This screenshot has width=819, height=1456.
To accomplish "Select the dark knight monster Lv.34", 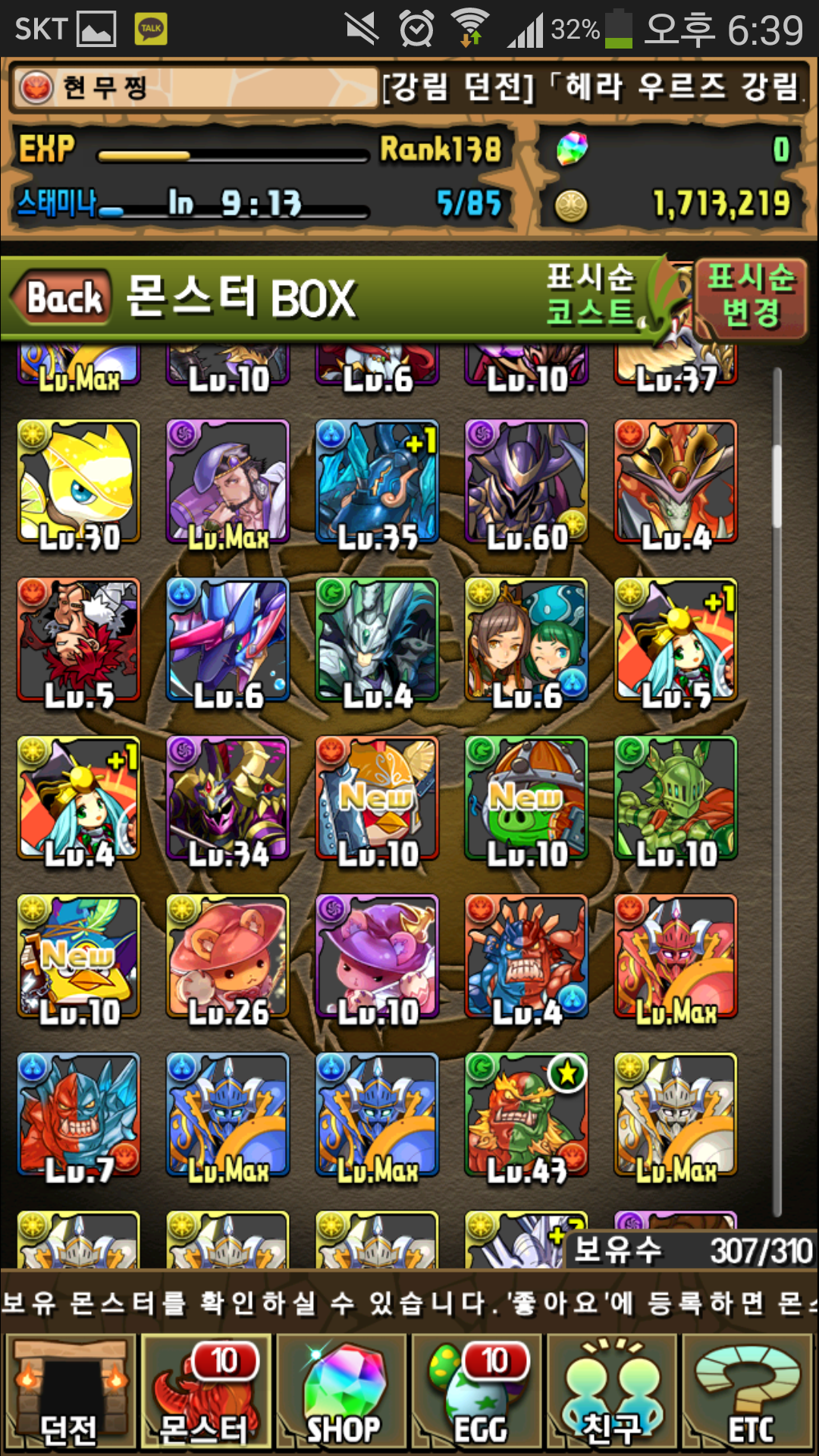I will point(228,799).
